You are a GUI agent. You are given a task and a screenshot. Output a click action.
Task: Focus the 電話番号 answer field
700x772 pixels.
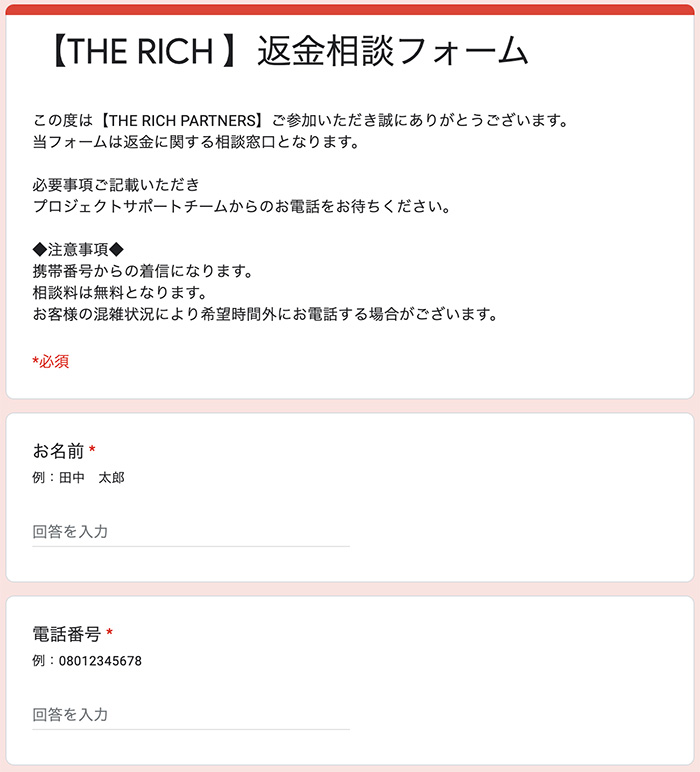tap(190, 715)
